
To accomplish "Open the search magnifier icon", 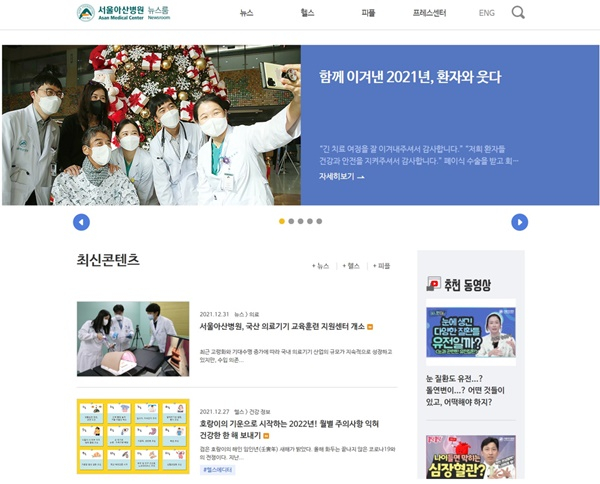I will point(518,13).
